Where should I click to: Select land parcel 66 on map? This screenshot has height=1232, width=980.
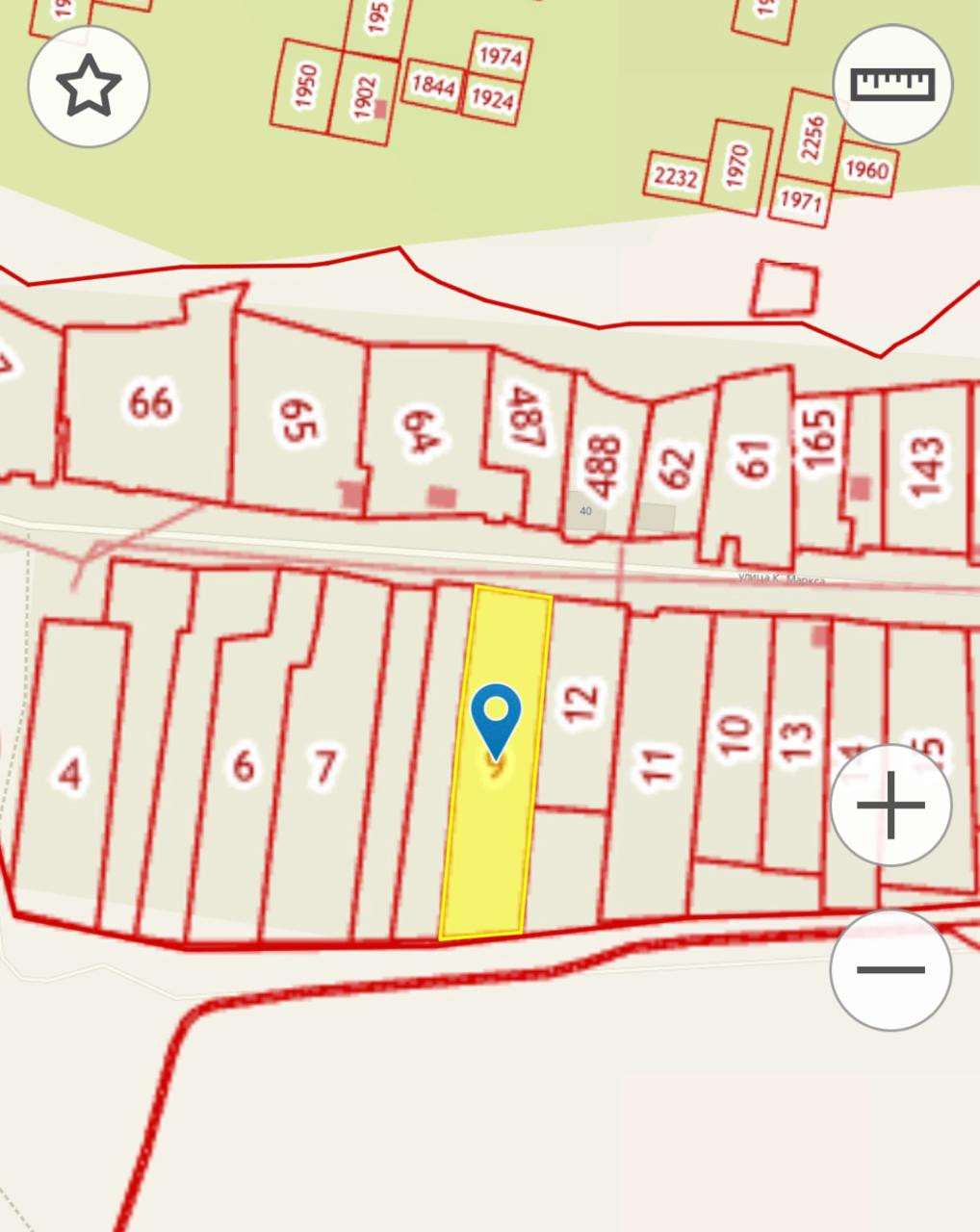150,402
